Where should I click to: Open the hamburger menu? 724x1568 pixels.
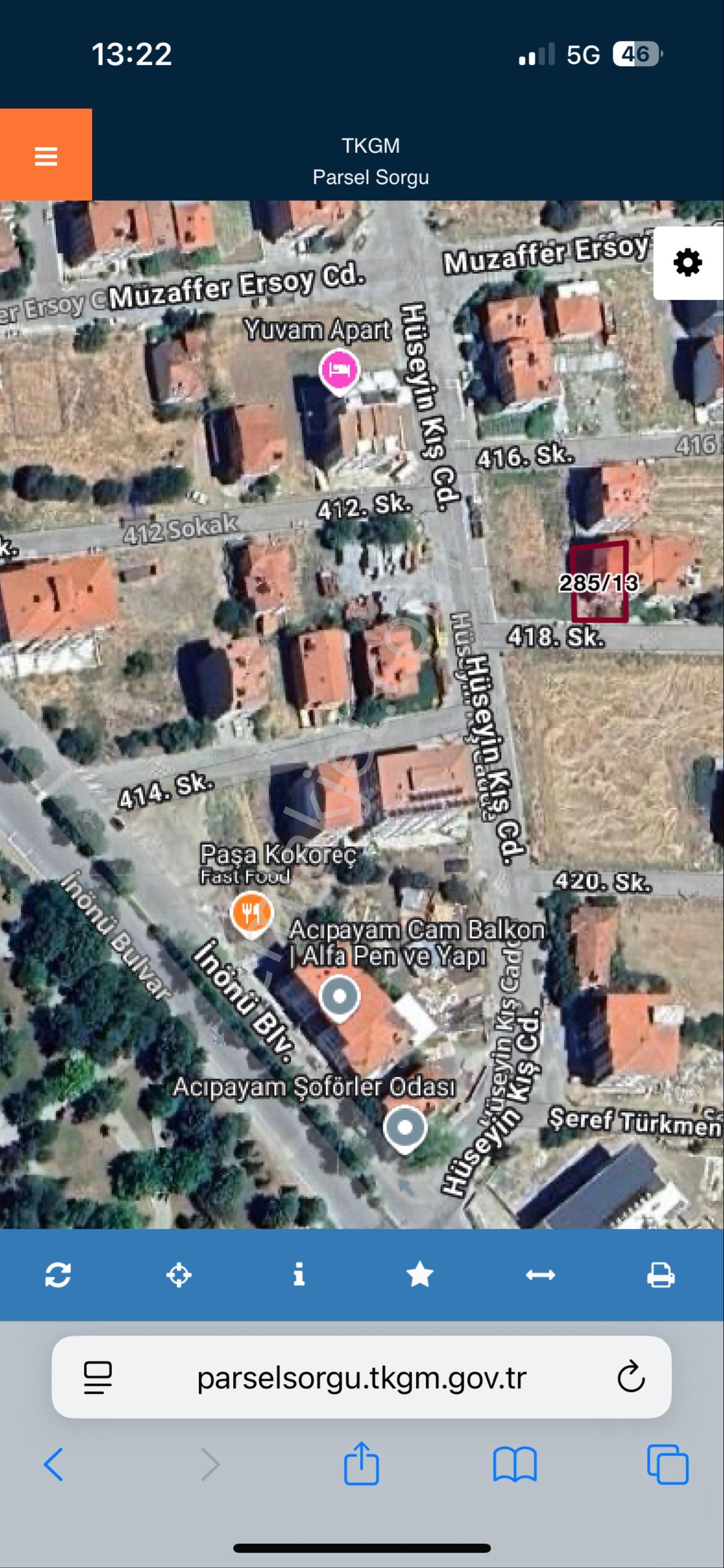[x=46, y=155]
